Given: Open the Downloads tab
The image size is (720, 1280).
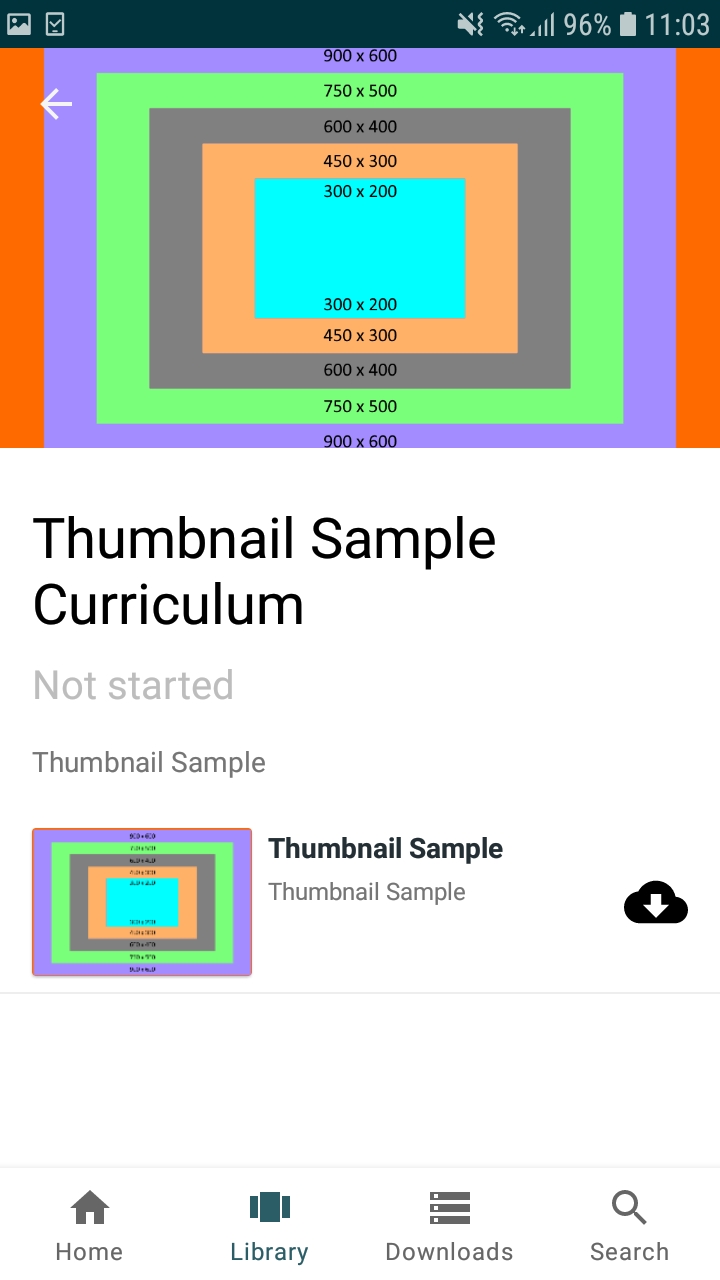Looking at the screenshot, I should point(449,1226).
